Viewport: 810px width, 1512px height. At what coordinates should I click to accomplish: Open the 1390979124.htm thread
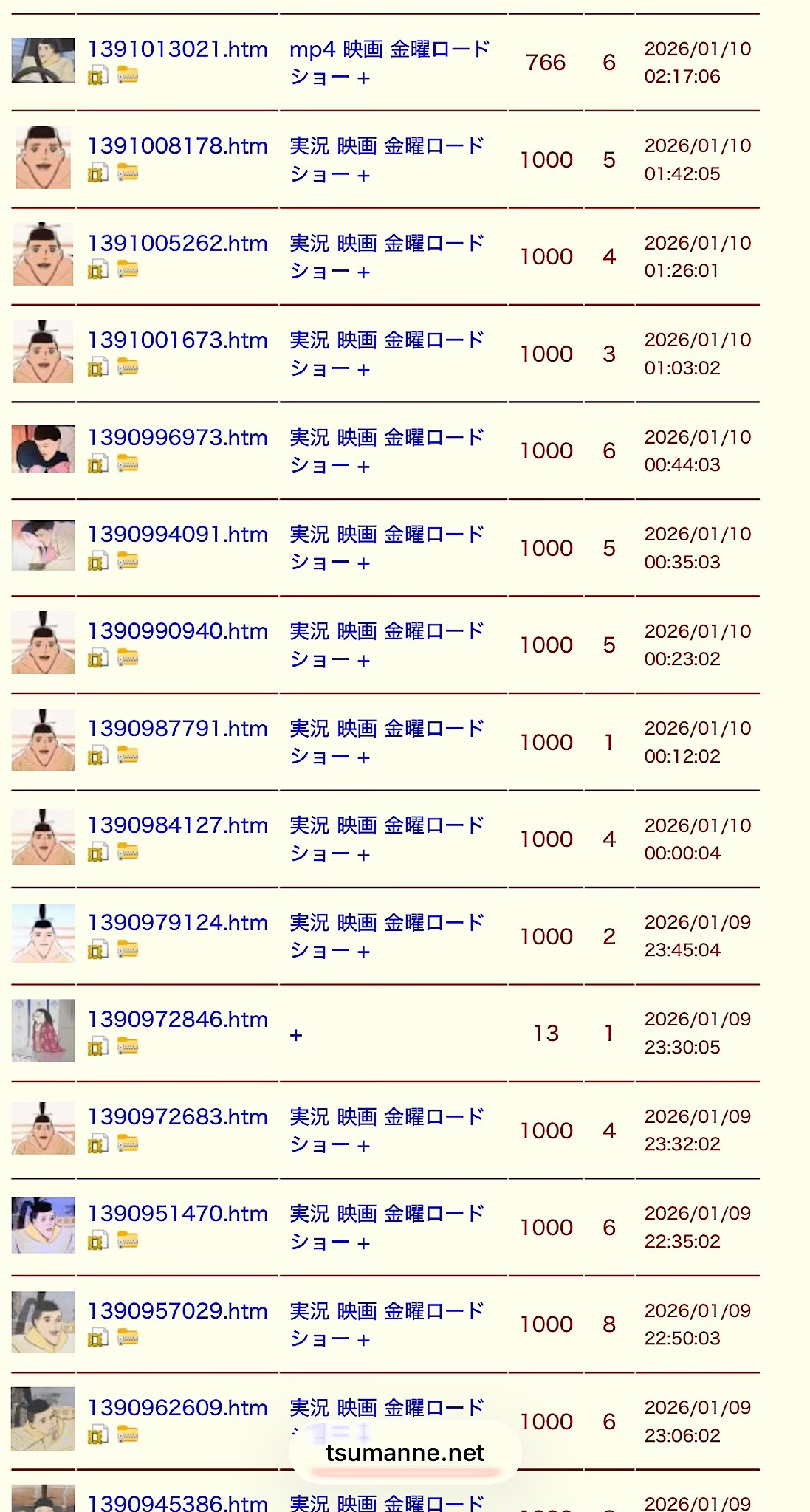point(177,923)
